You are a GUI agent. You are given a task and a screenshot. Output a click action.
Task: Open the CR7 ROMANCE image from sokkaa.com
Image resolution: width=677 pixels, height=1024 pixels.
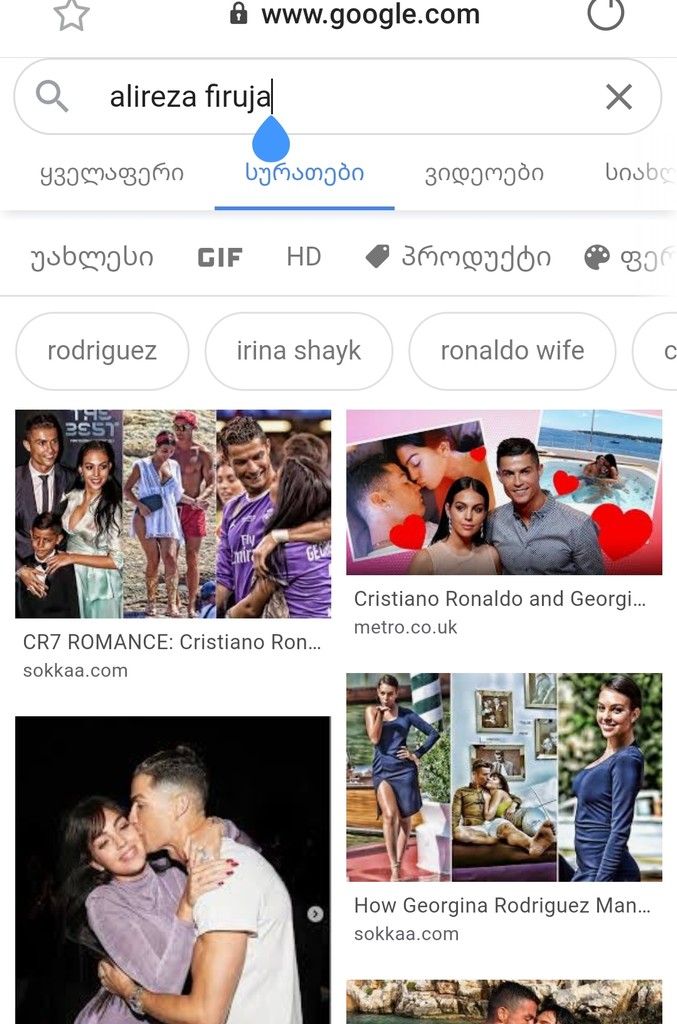(172, 514)
